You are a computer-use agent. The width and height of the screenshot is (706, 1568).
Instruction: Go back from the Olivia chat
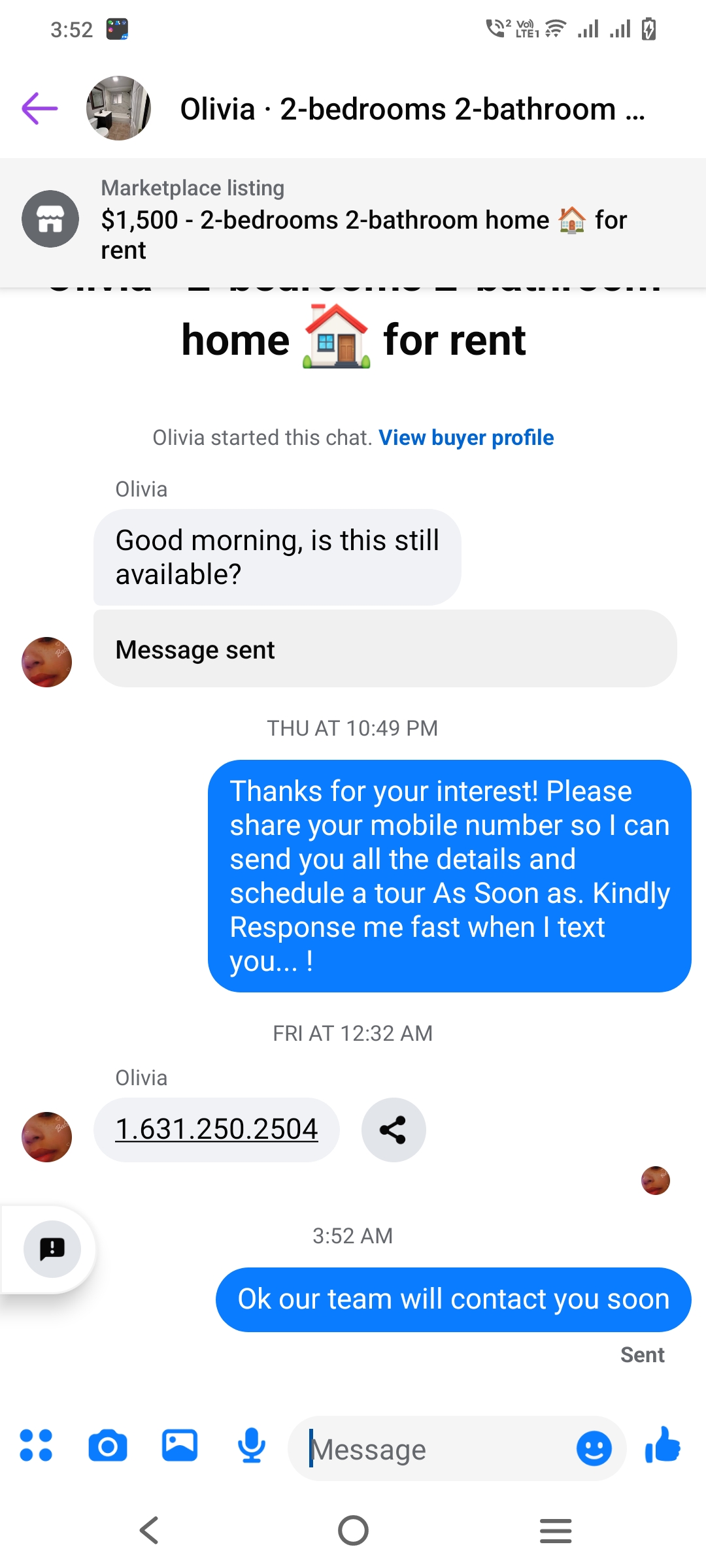[40, 108]
